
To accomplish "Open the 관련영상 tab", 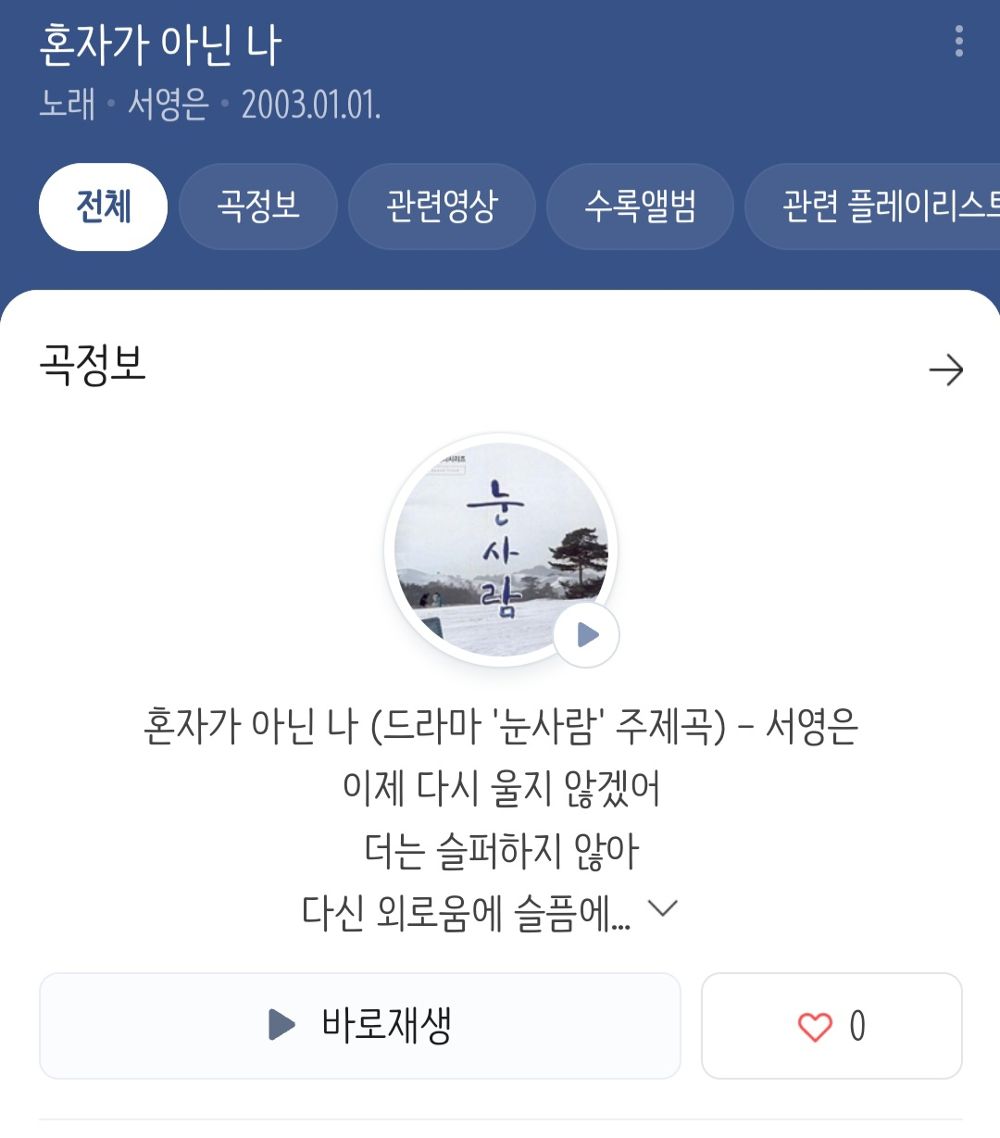I will pyautogui.click(x=442, y=207).
